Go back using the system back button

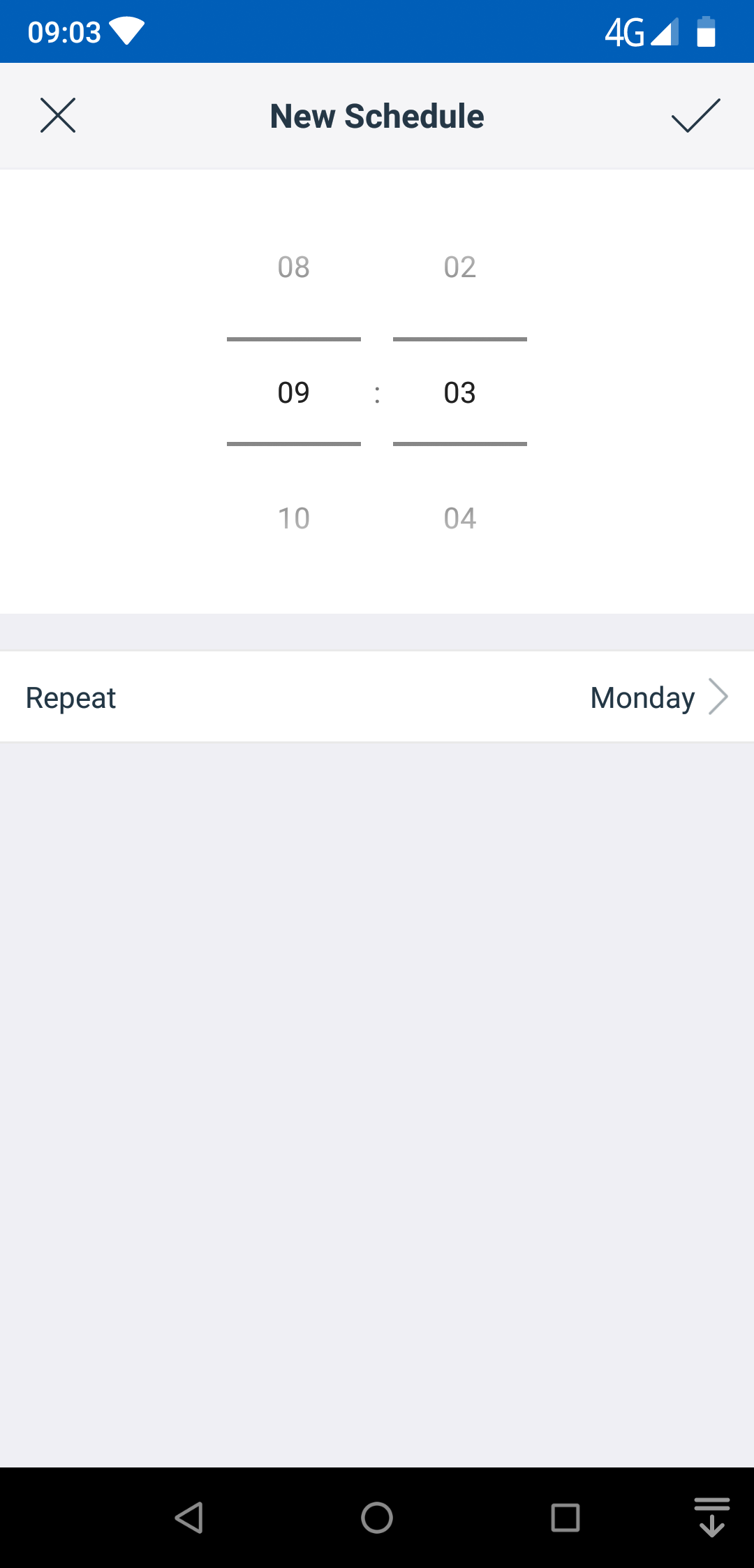[x=188, y=1518]
